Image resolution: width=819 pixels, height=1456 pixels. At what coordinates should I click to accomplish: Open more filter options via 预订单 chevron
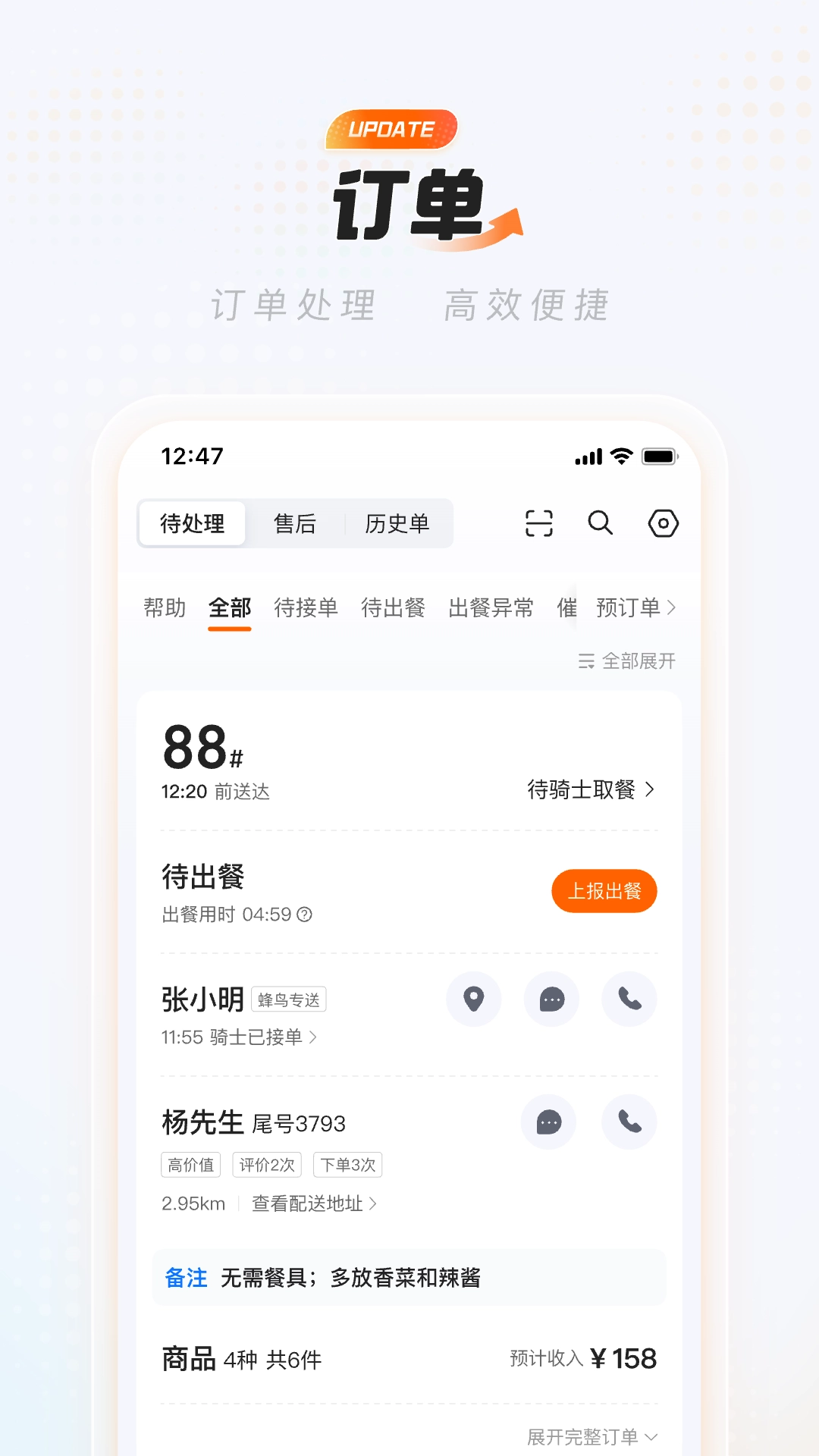[673, 607]
